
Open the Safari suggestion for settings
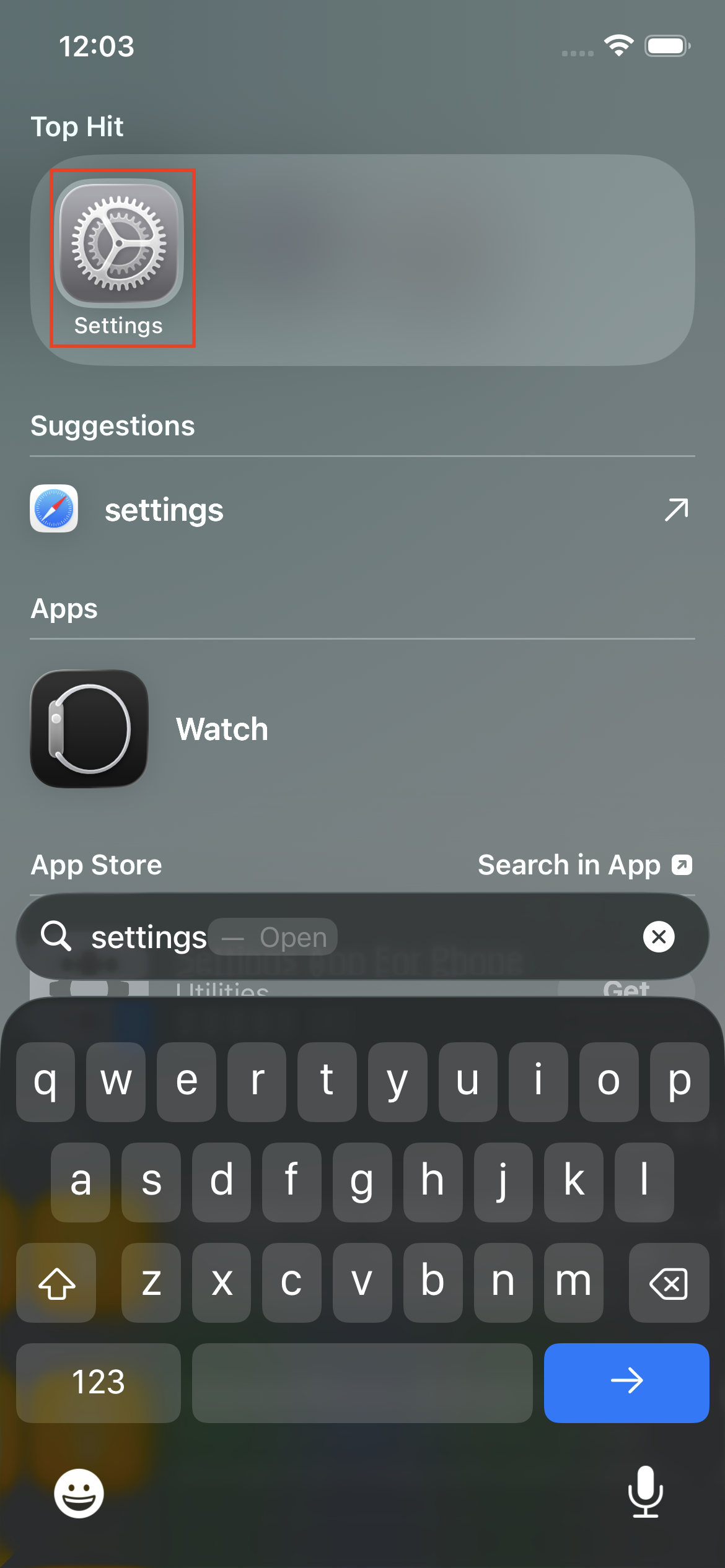362,510
